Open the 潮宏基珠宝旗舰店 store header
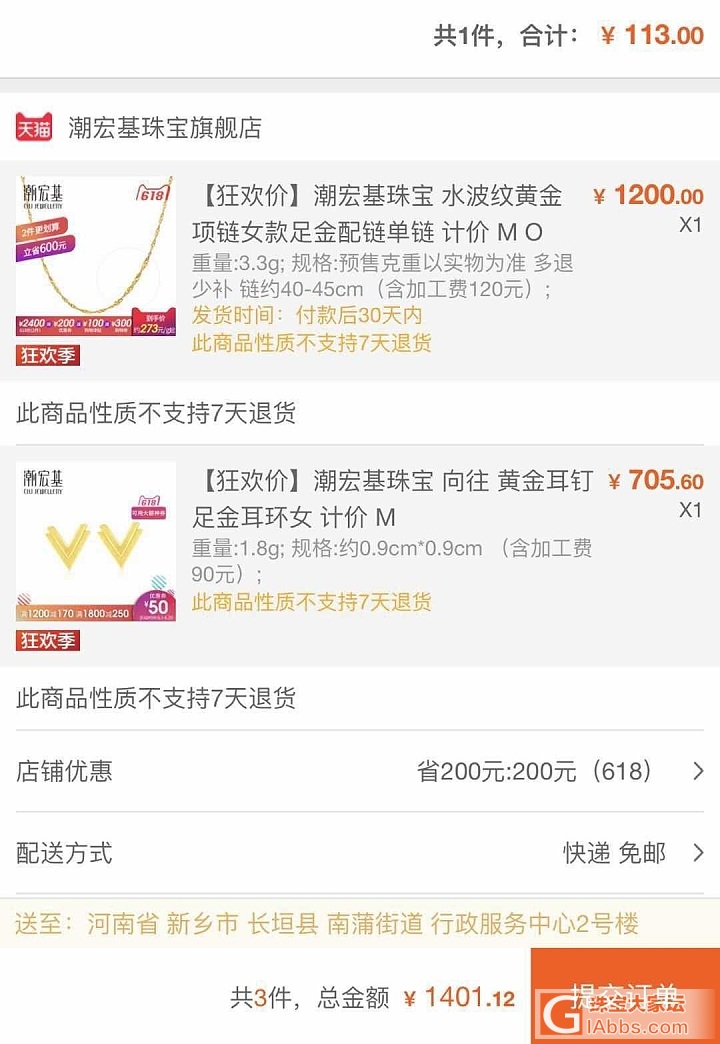The height and width of the screenshot is (1044, 720). 165,128
